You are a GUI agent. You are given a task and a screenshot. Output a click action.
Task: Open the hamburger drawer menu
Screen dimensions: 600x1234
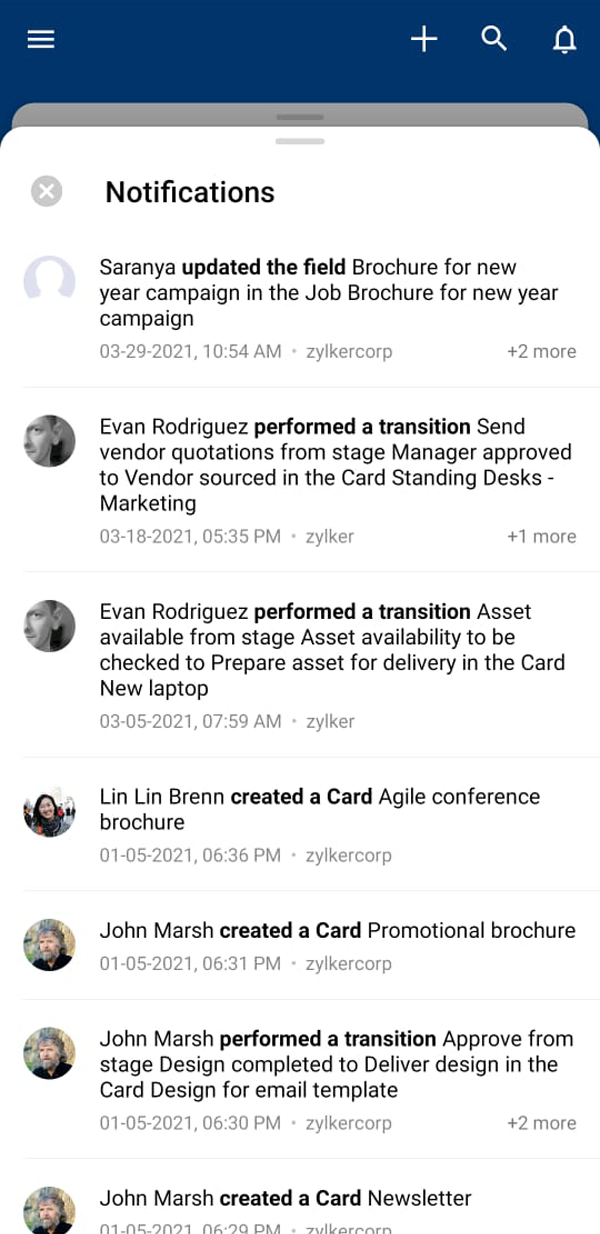pyautogui.click(x=41, y=39)
